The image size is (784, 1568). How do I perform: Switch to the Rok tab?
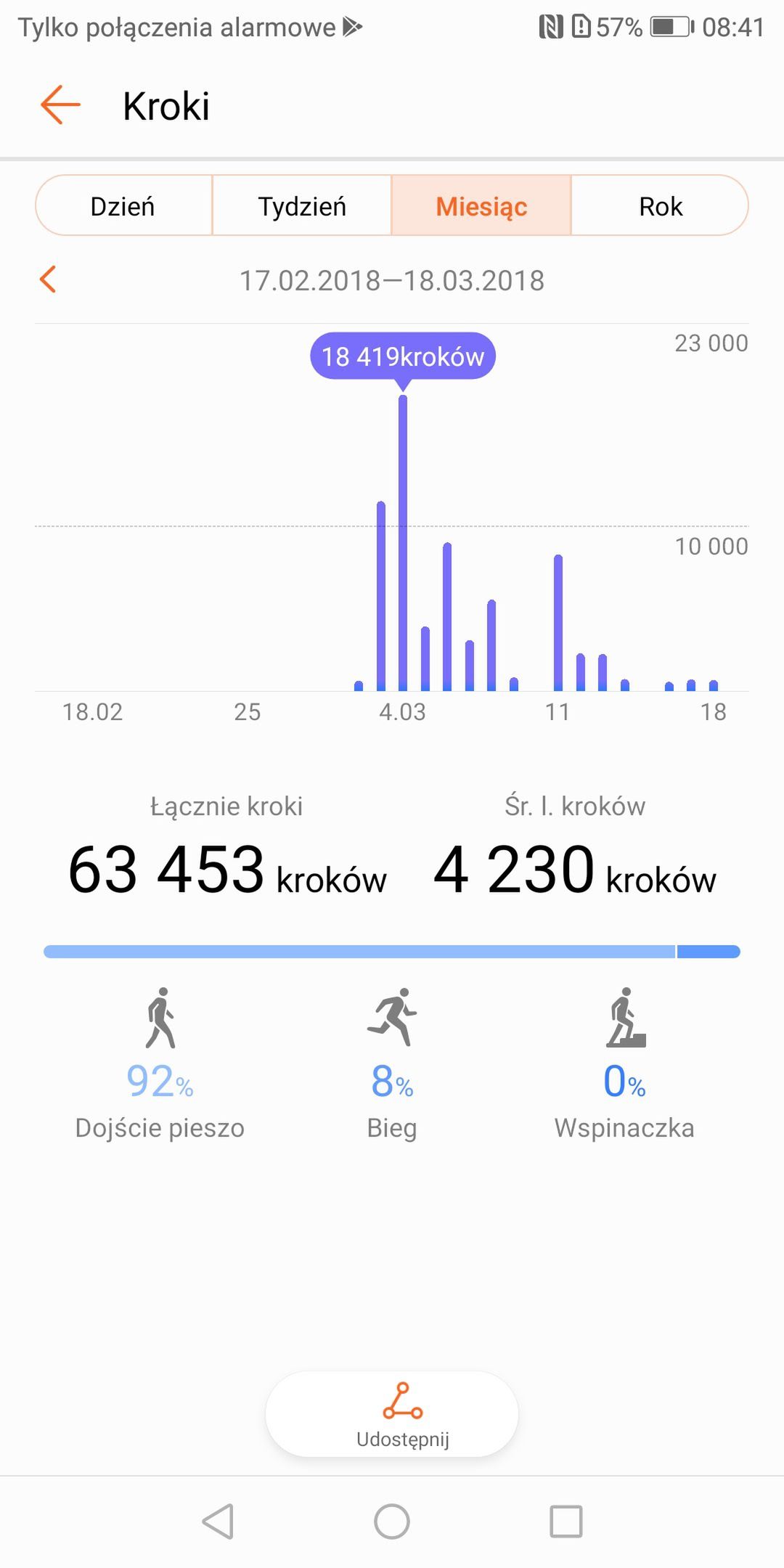(x=660, y=206)
